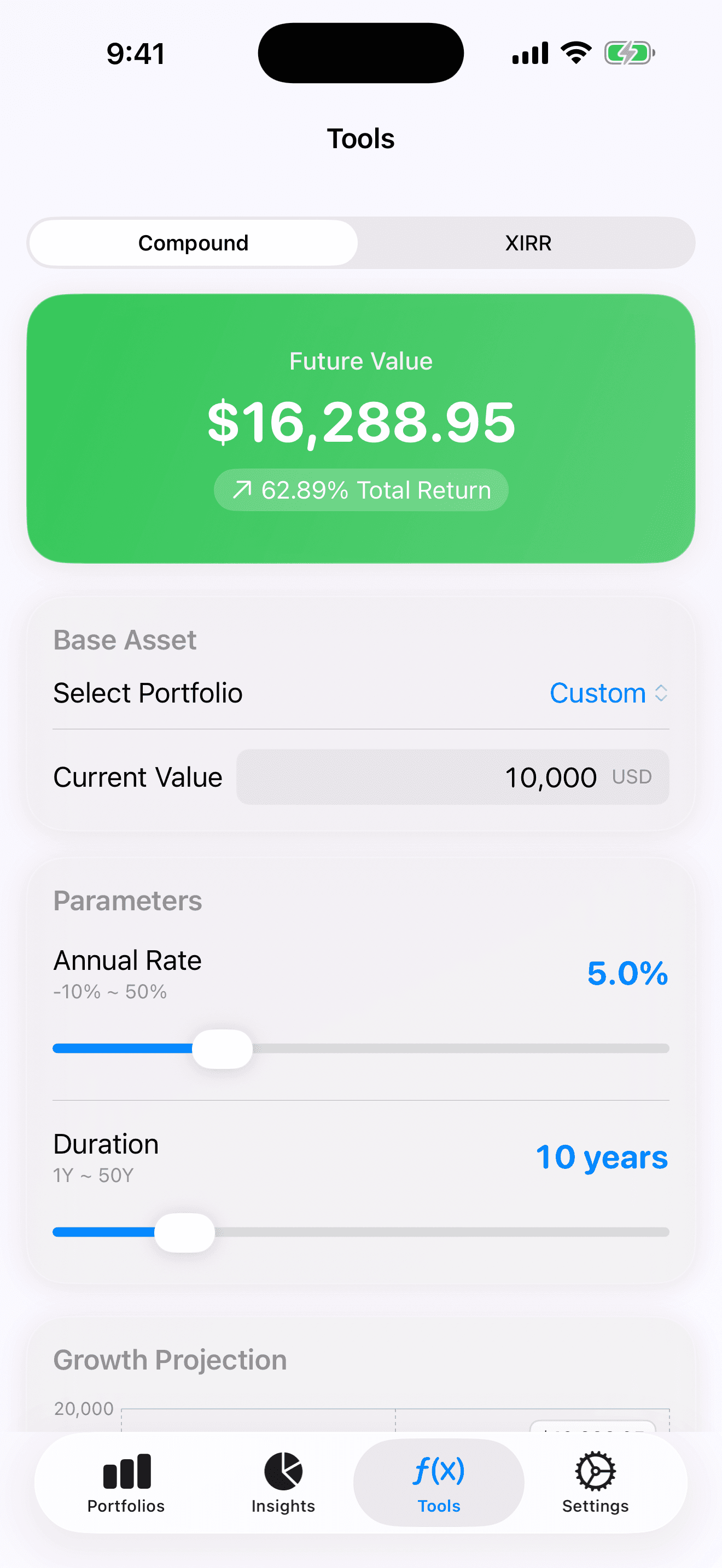Select the Compound tab
This screenshot has height=1568, width=722.
click(x=193, y=243)
